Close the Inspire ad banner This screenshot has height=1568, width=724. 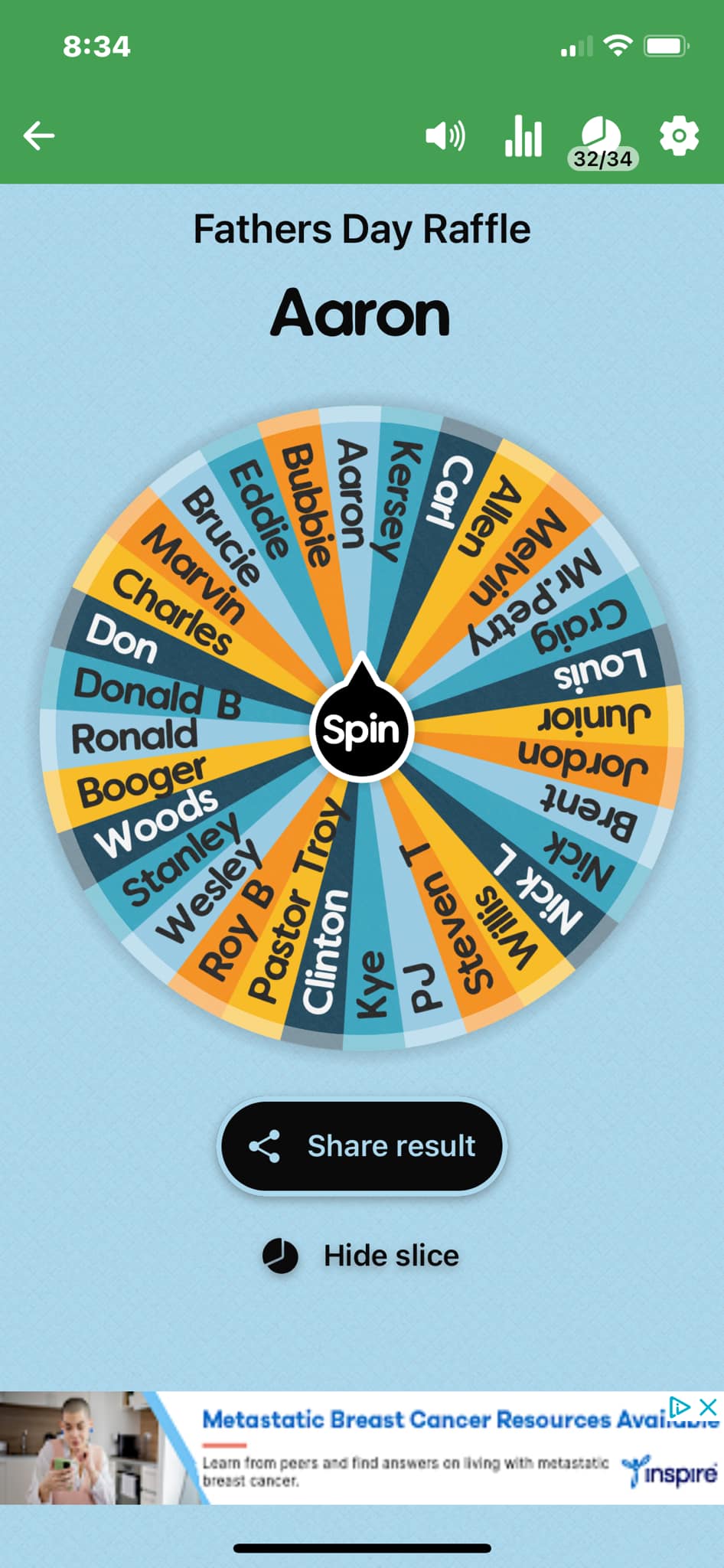click(709, 1406)
